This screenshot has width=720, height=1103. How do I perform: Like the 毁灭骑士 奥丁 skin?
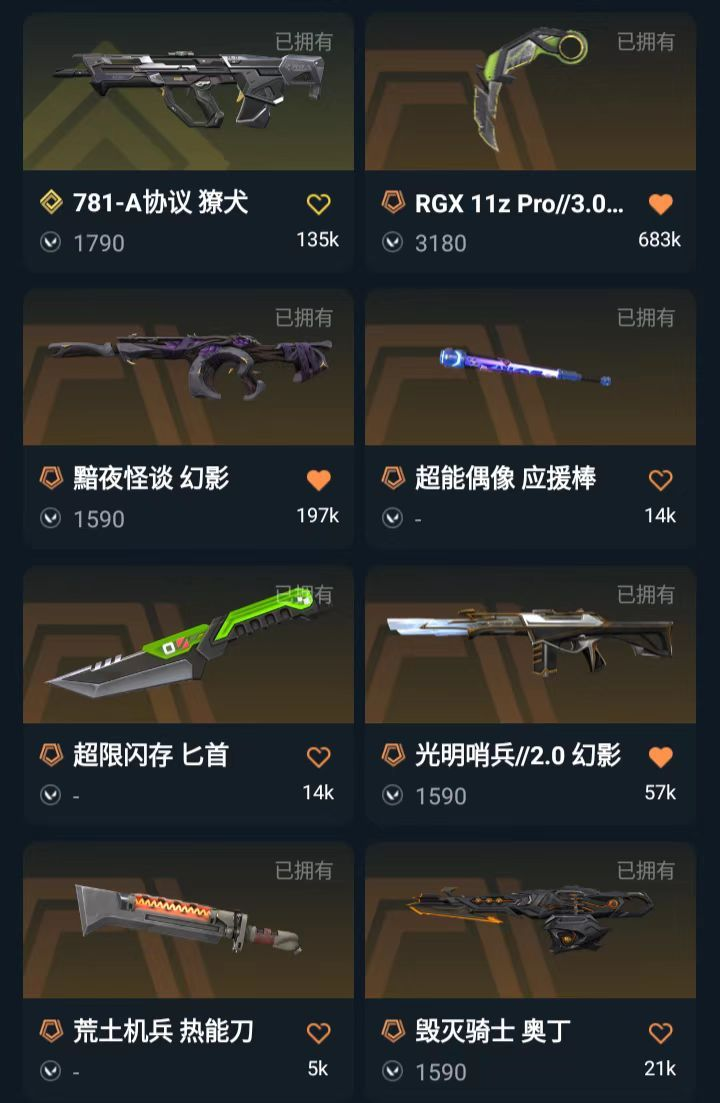(660, 1033)
